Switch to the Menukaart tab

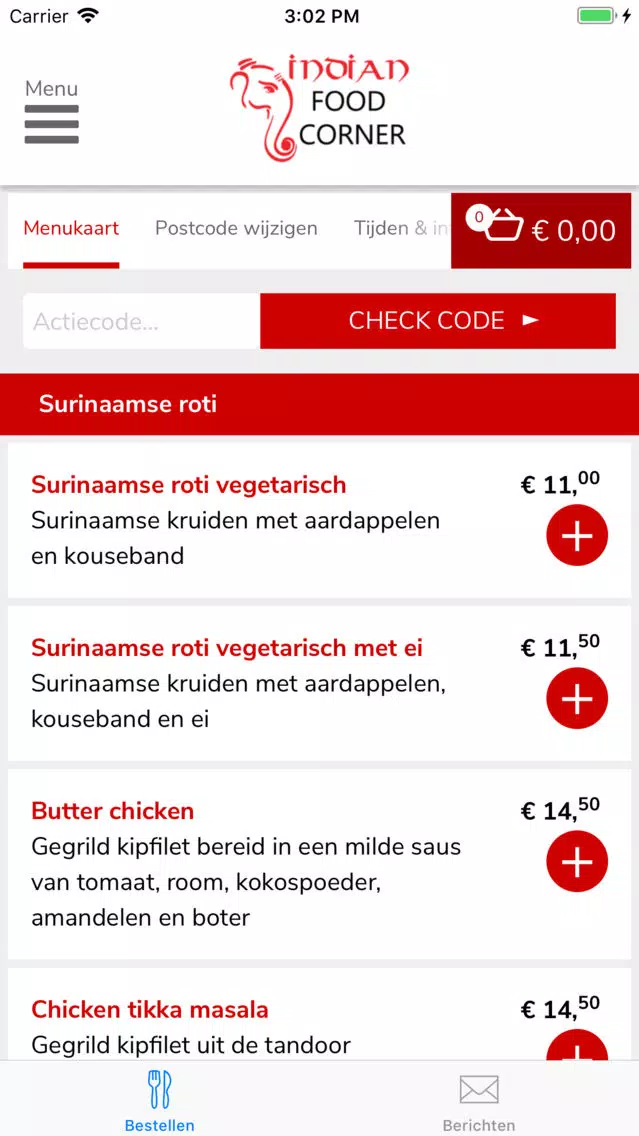tap(71, 229)
